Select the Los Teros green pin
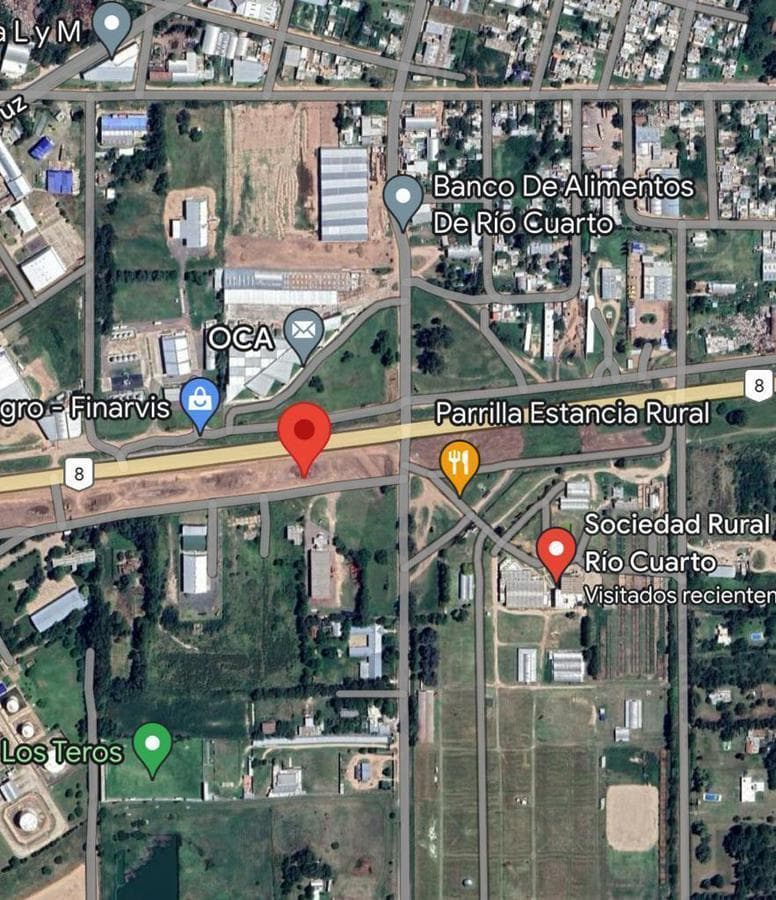Viewport: 776px width, 900px height. coord(152,745)
